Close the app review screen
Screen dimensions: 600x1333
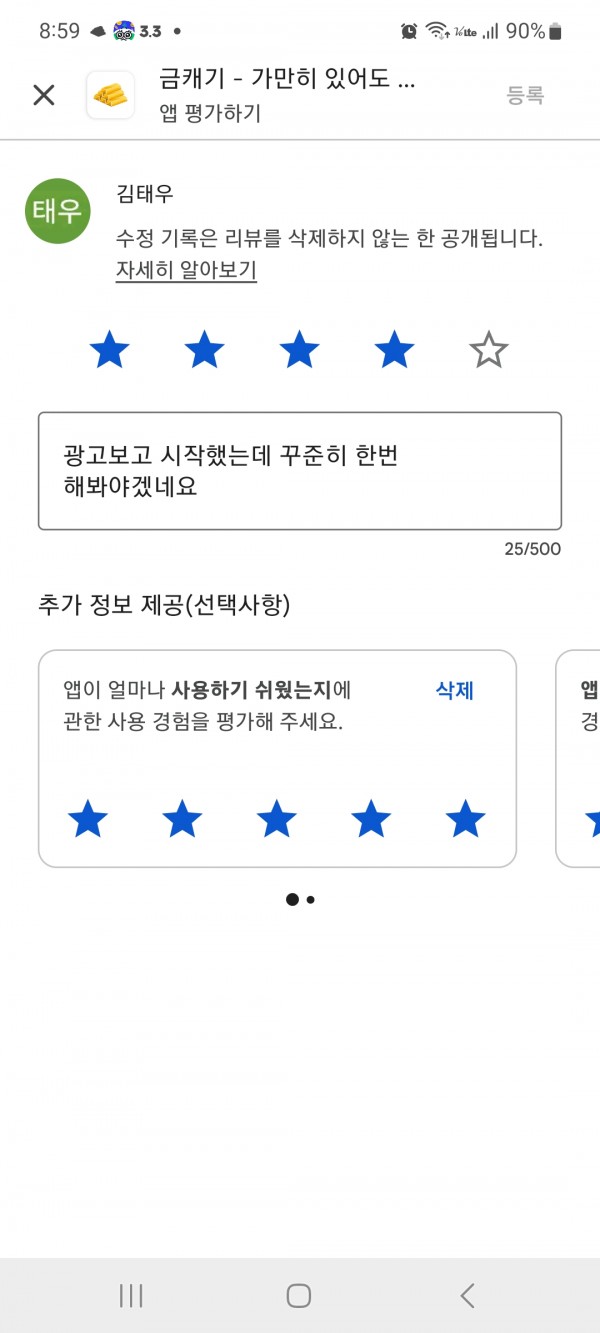tap(44, 95)
